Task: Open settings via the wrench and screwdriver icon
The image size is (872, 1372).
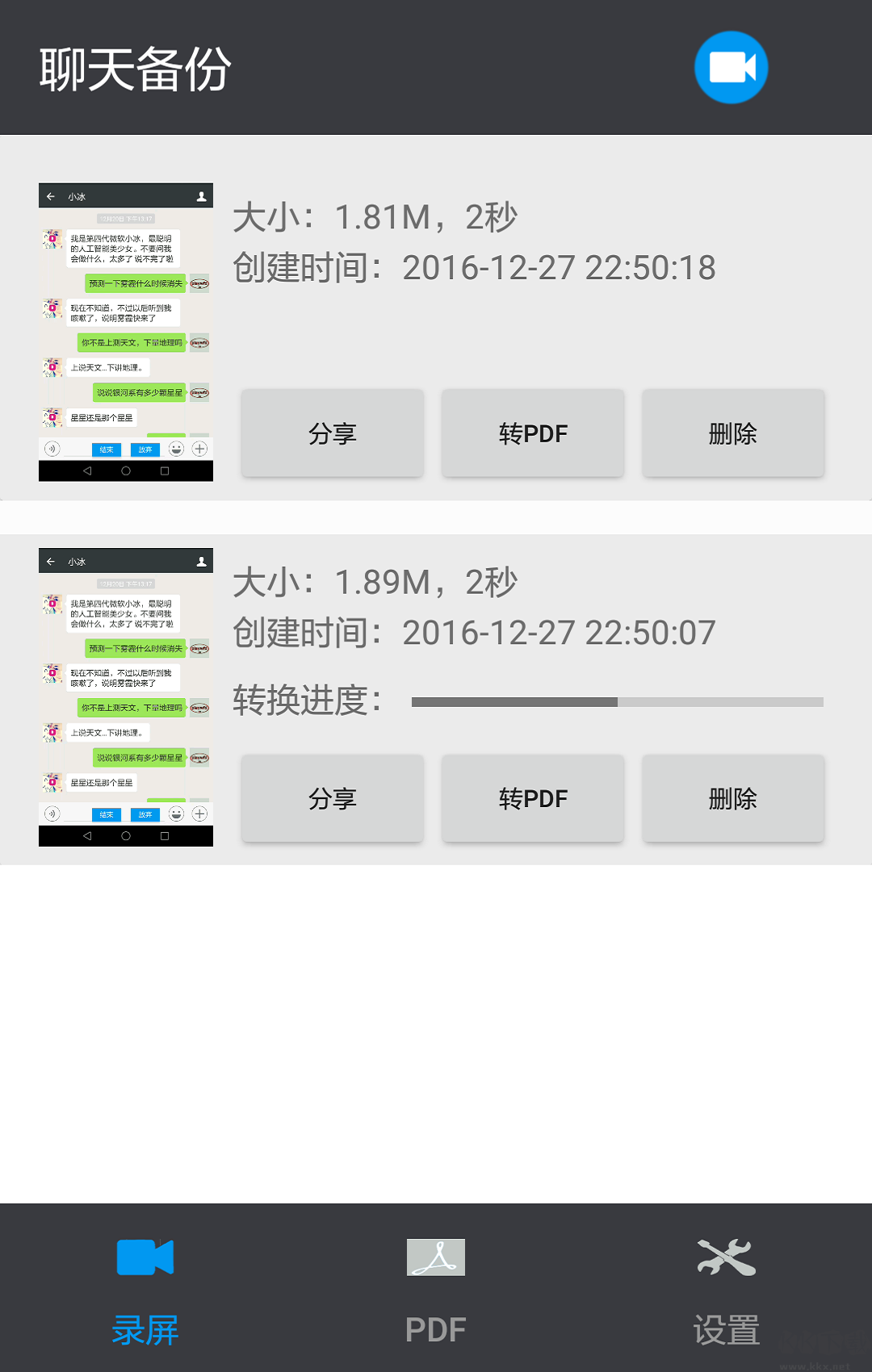Action: point(726,1257)
